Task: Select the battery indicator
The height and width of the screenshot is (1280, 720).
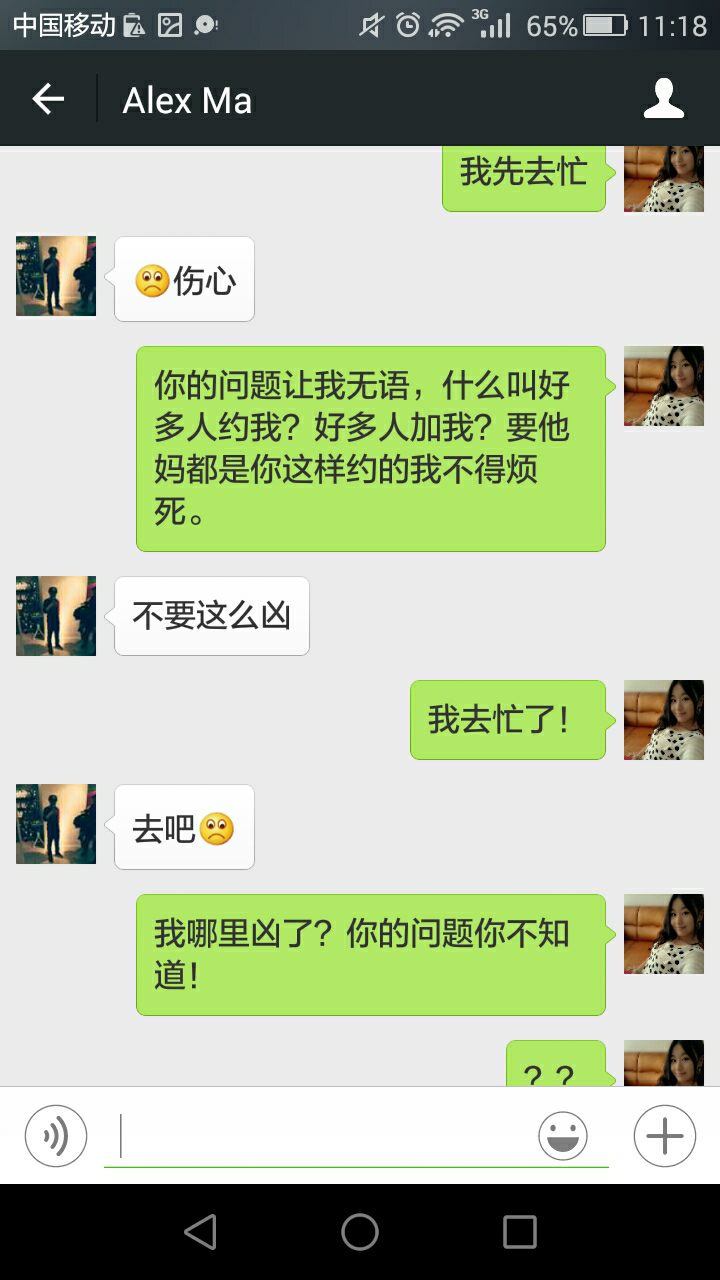Action: point(594,27)
